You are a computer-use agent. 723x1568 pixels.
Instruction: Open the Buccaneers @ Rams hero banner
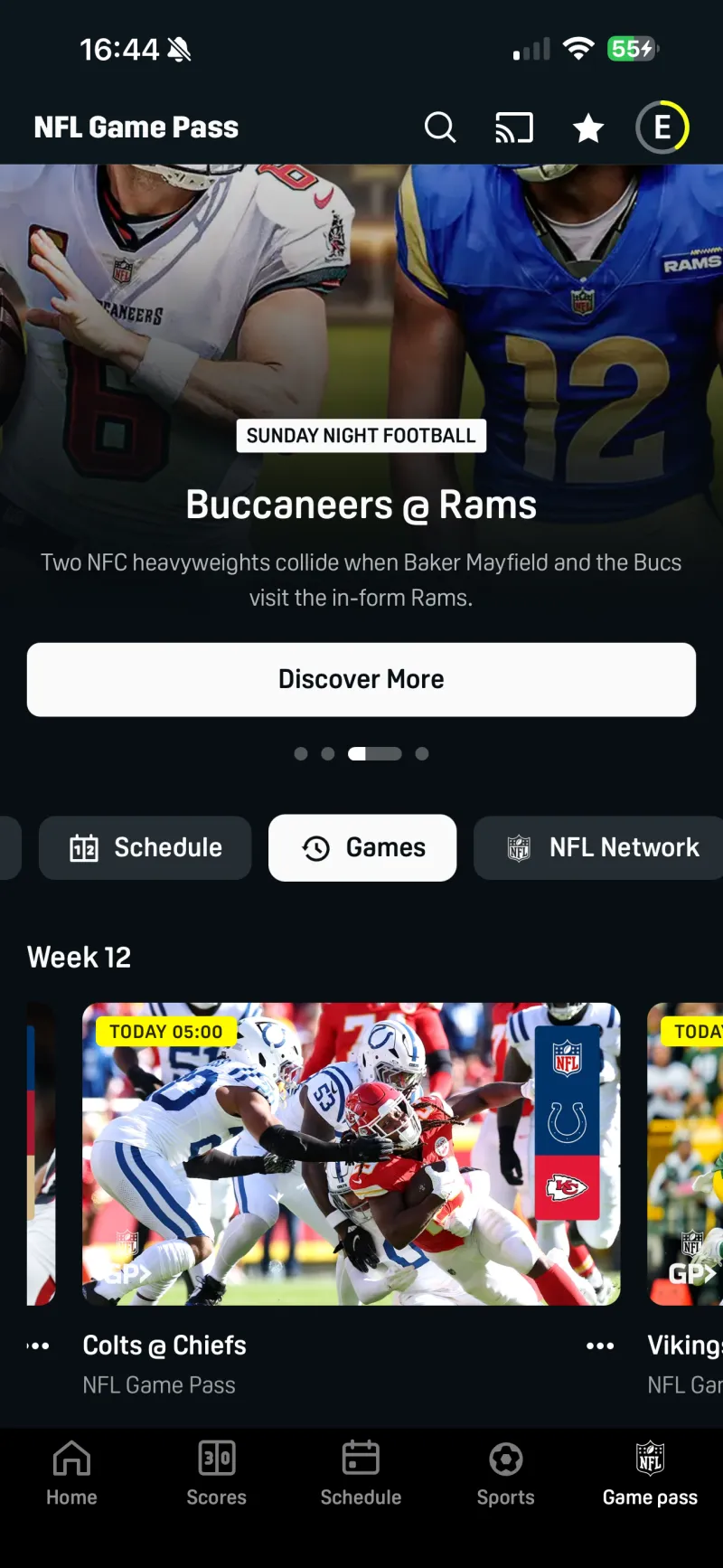[x=361, y=362]
